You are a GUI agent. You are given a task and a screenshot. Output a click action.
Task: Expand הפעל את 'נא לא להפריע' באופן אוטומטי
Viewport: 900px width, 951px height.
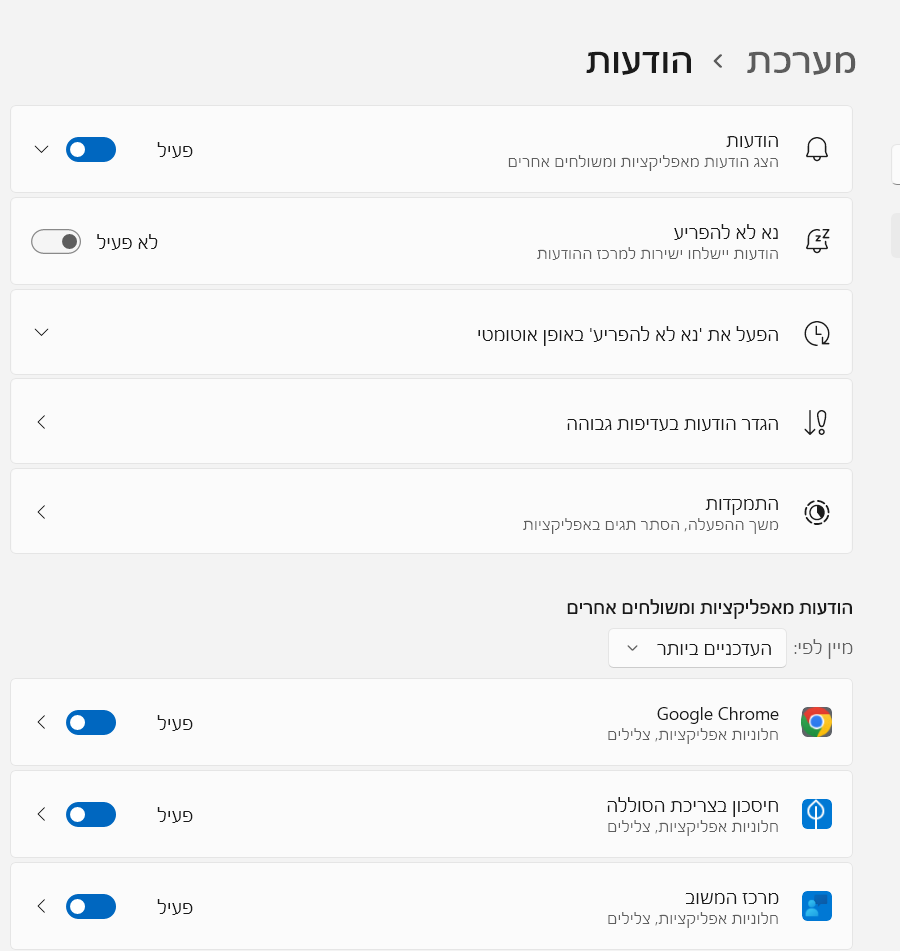[41, 332]
